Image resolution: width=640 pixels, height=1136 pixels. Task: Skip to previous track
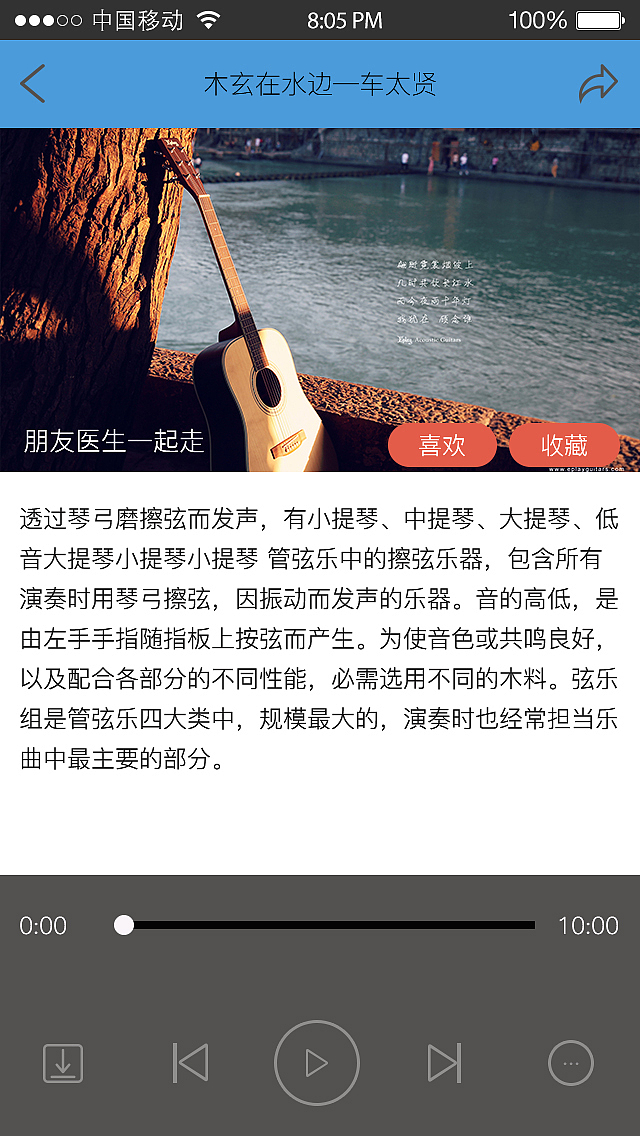[190, 1063]
